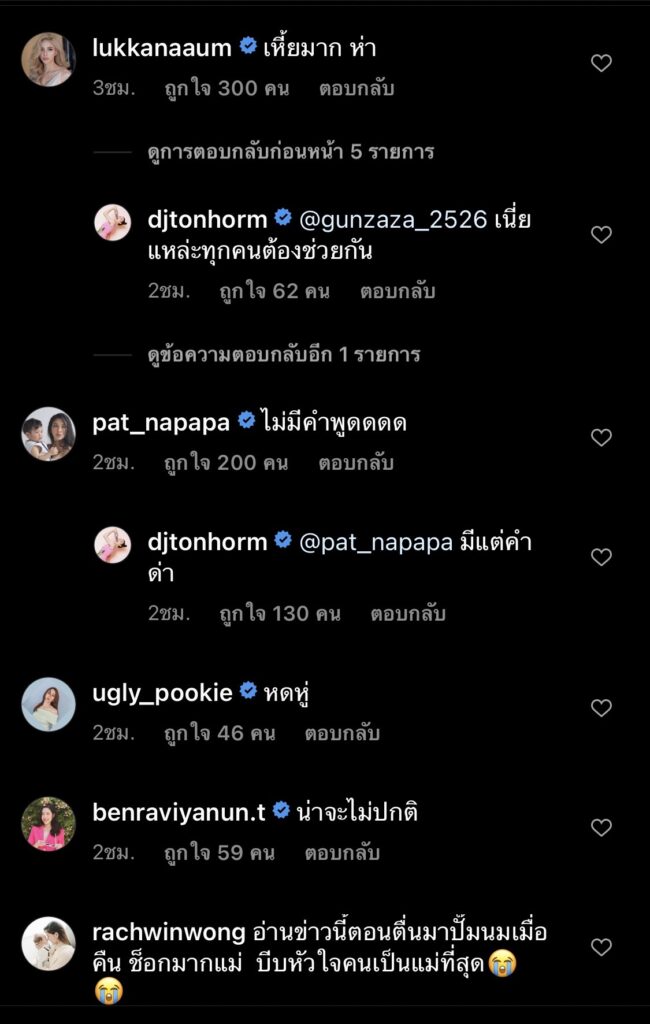The height and width of the screenshot is (1024, 650).
Task: Reply to ugly_pookie's comment
Action: (x=343, y=733)
